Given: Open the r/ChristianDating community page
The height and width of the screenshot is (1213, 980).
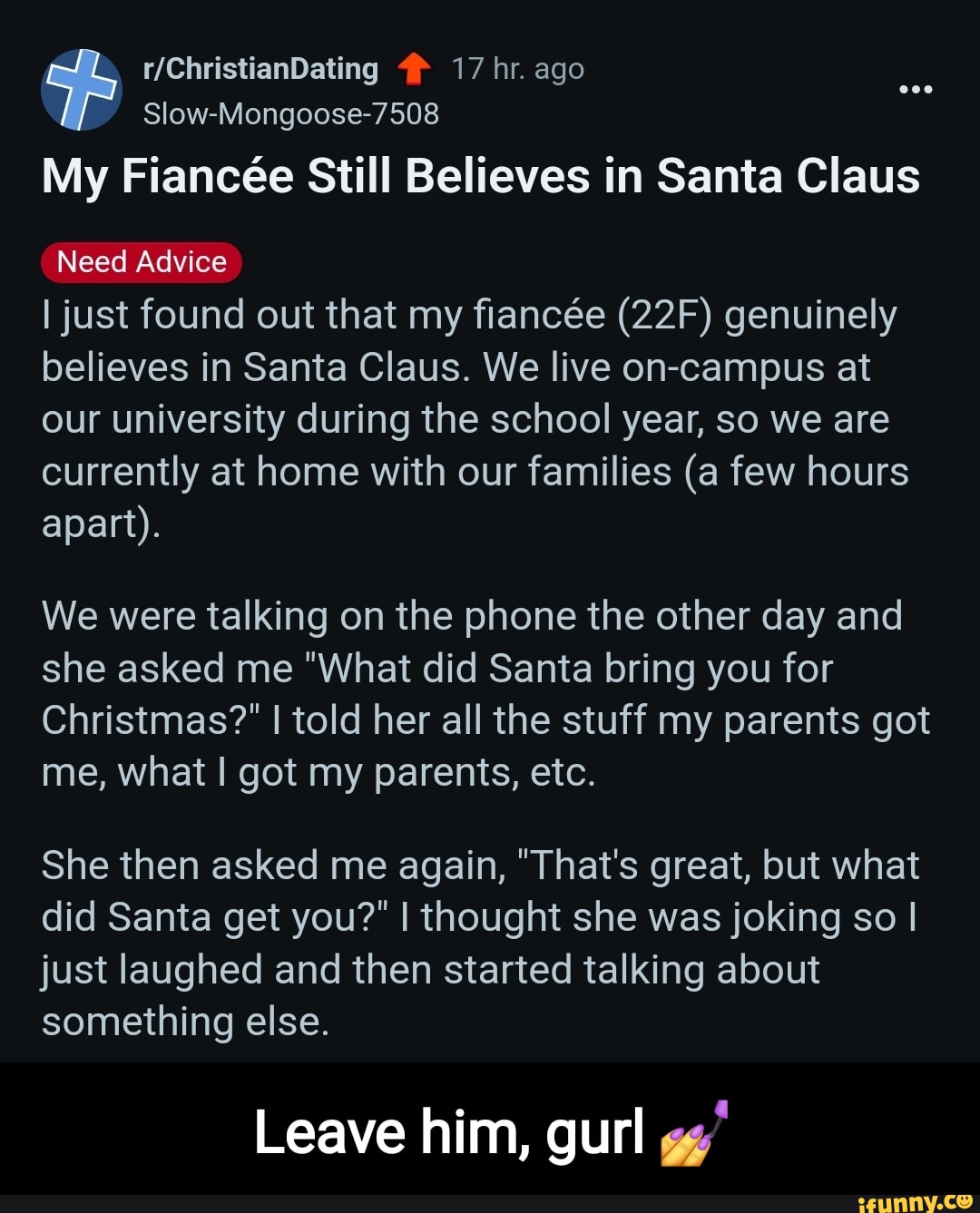Looking at the screenshot, I should [261, 67].
